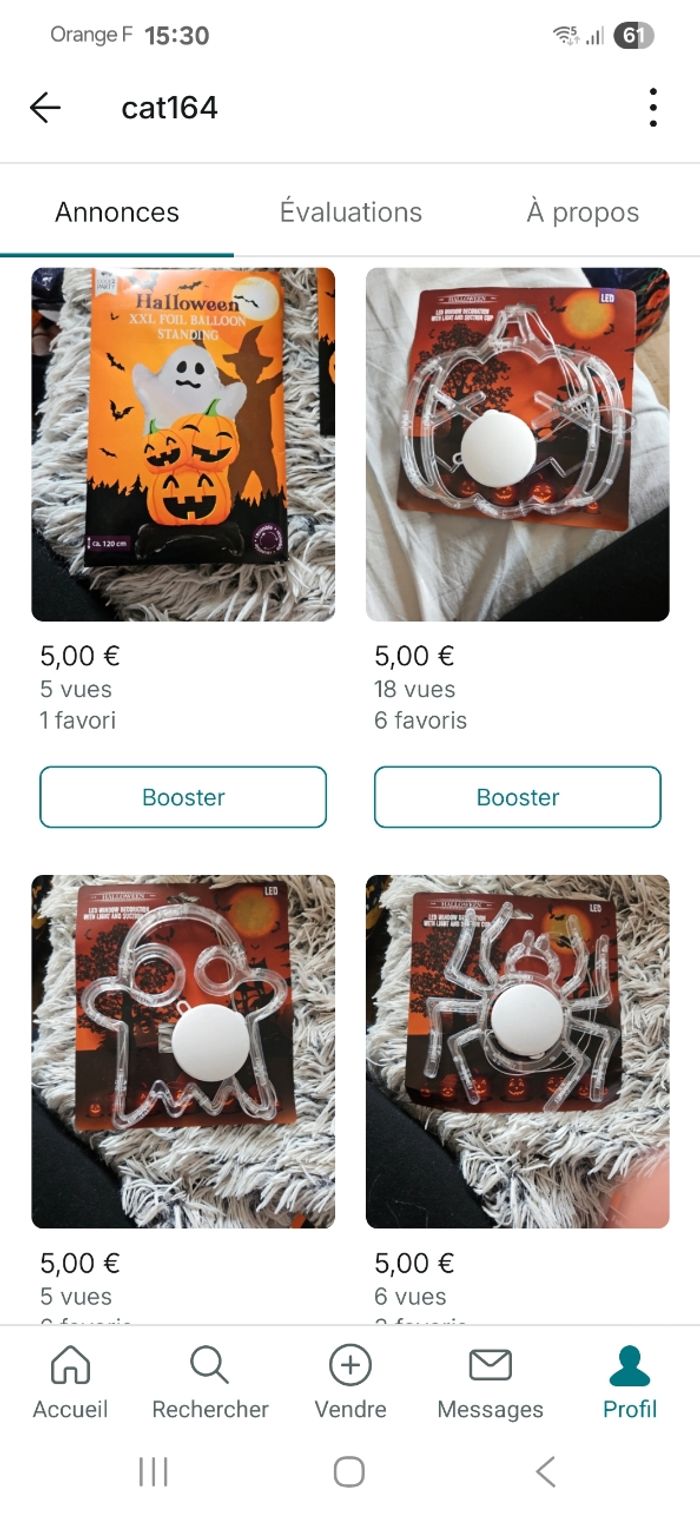
Task: Open the three-dot overflow menu
Action: tap(652, 107)
